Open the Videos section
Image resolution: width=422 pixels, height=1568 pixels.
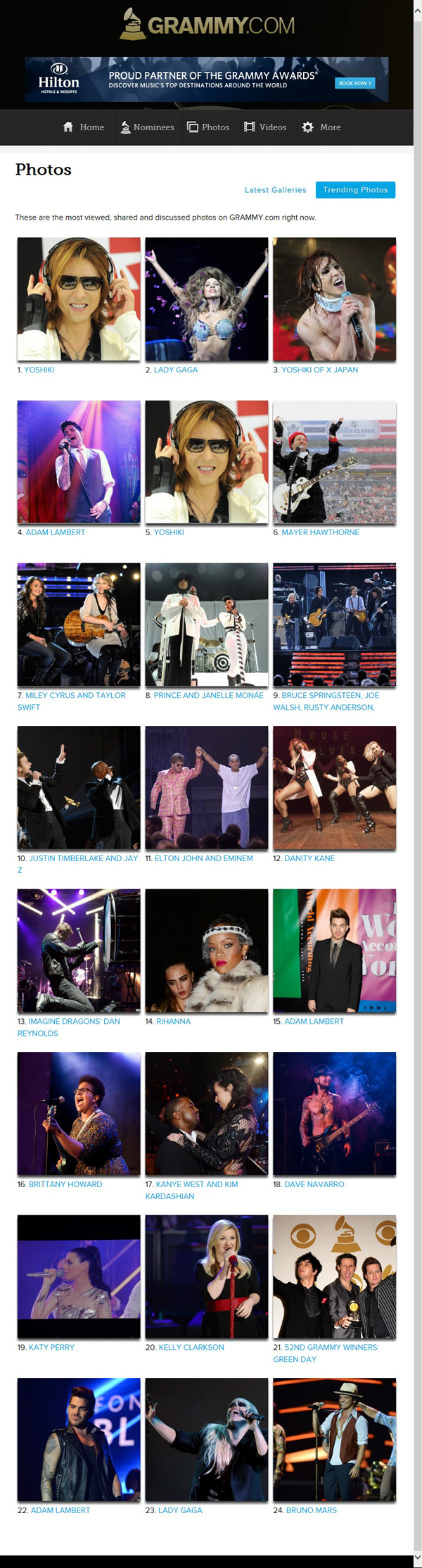265,127
